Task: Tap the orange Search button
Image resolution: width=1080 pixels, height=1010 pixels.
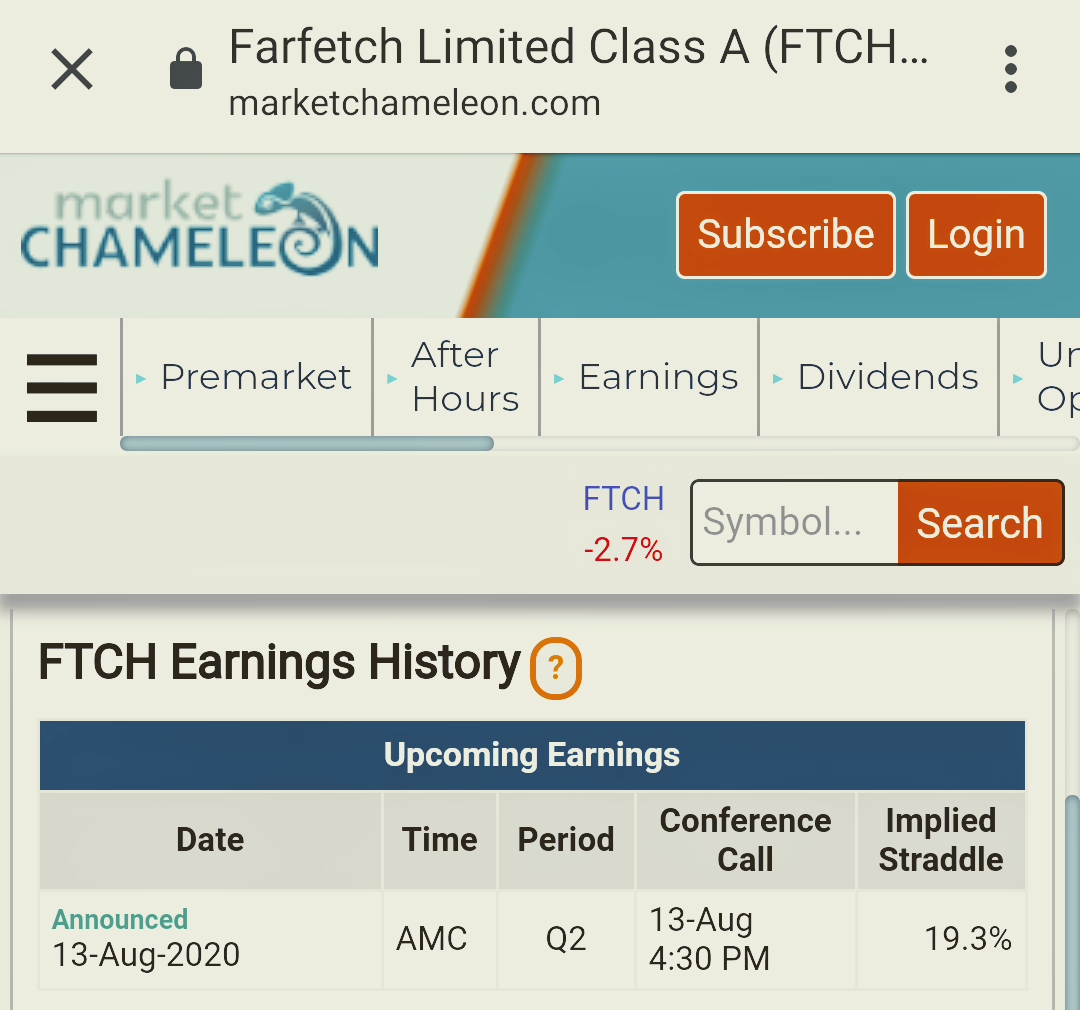Action: (x=979, y=522)
